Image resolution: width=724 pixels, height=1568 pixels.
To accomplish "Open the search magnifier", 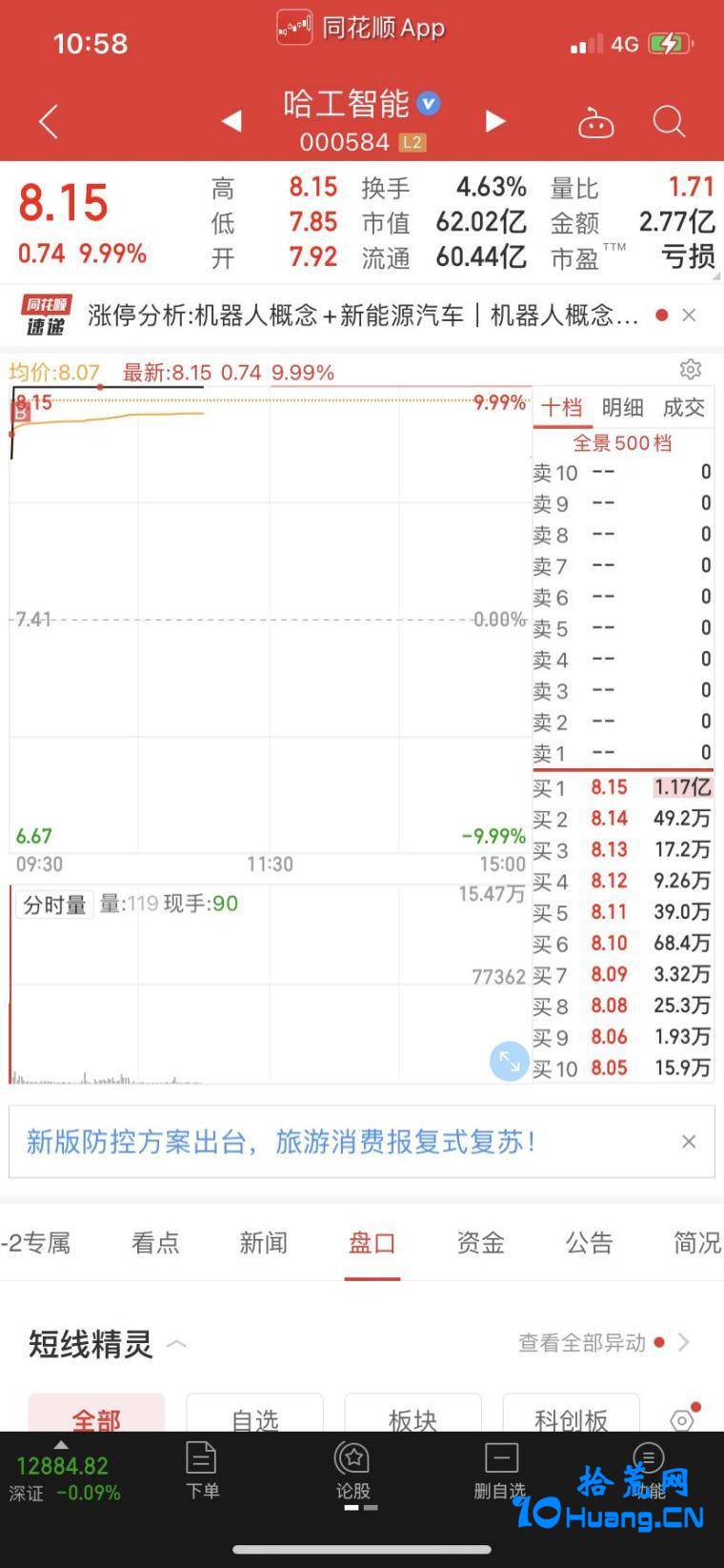I will [x=669, y=122].
